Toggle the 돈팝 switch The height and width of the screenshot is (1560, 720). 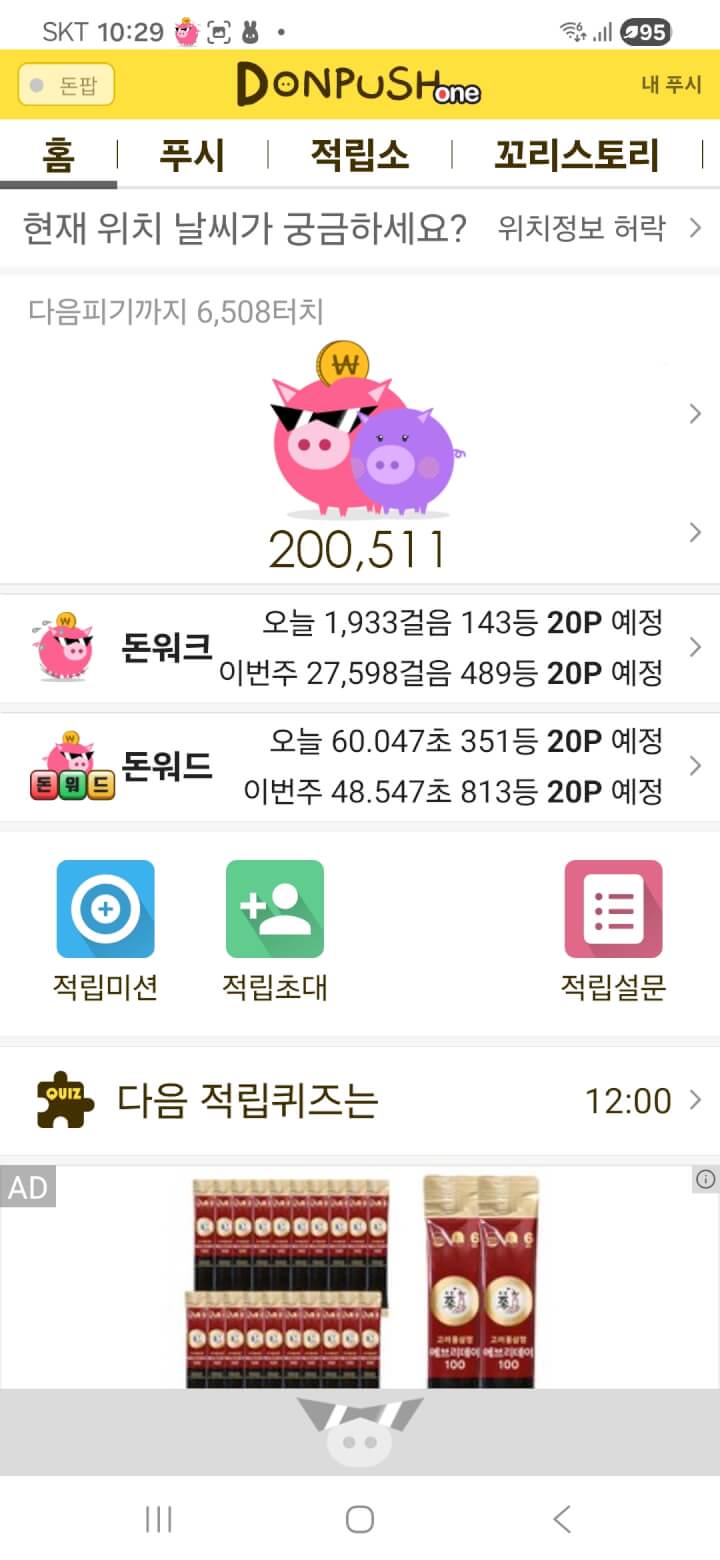(66, 85)
